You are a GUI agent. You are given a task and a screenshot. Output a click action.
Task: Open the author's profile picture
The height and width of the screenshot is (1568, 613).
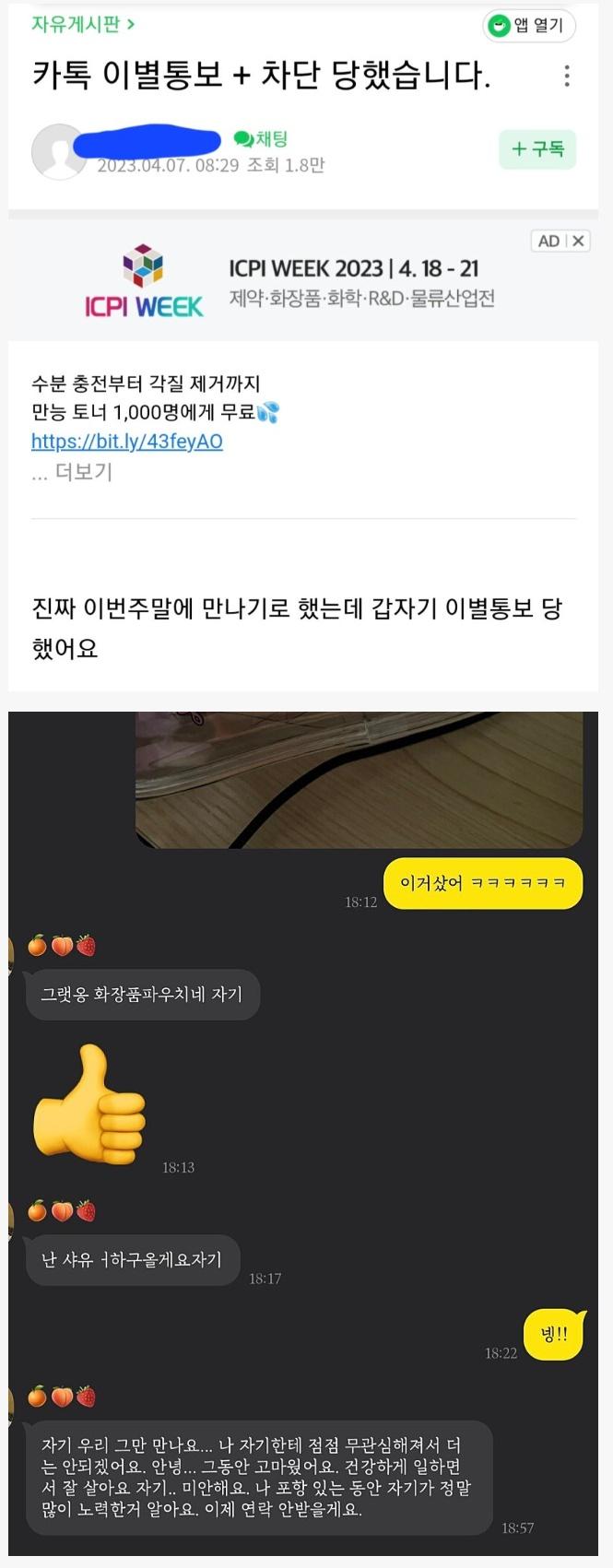57,151
